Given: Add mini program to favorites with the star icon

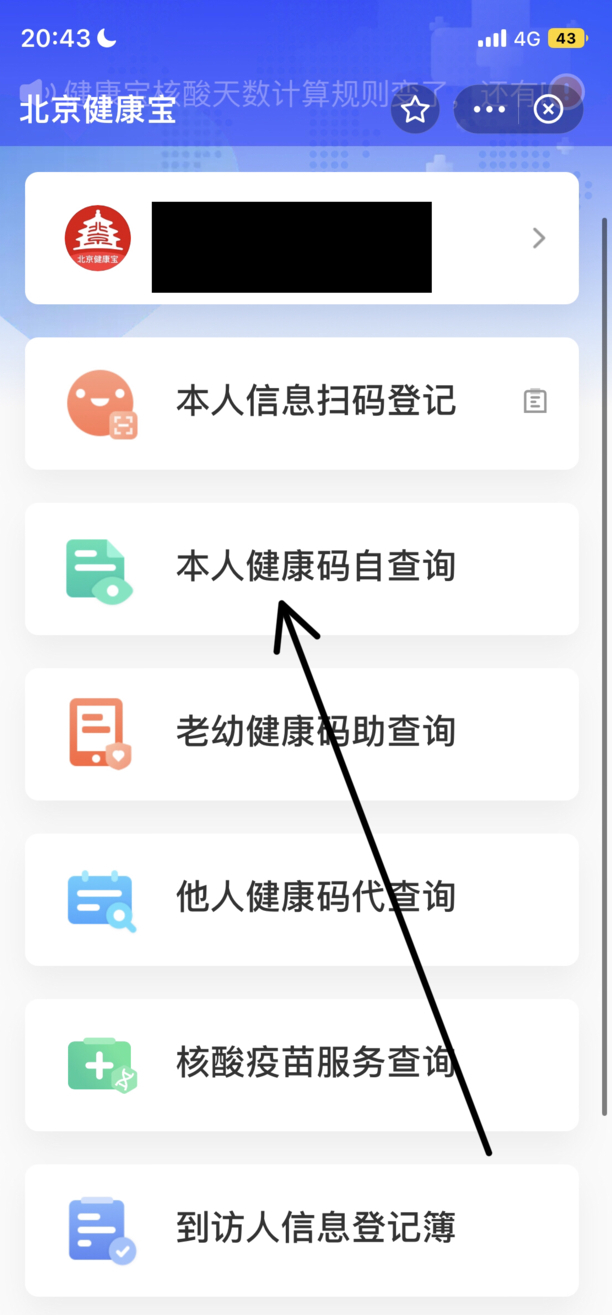Looking at the screenshot, I should 415,110.
